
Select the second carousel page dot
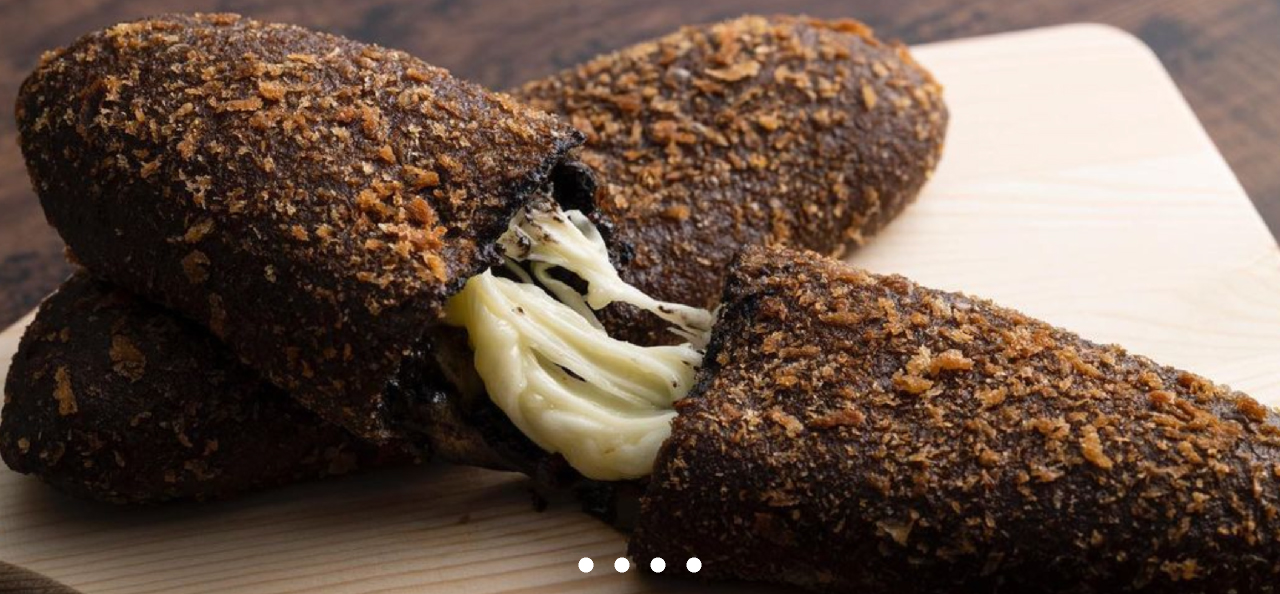click(622, 565)
